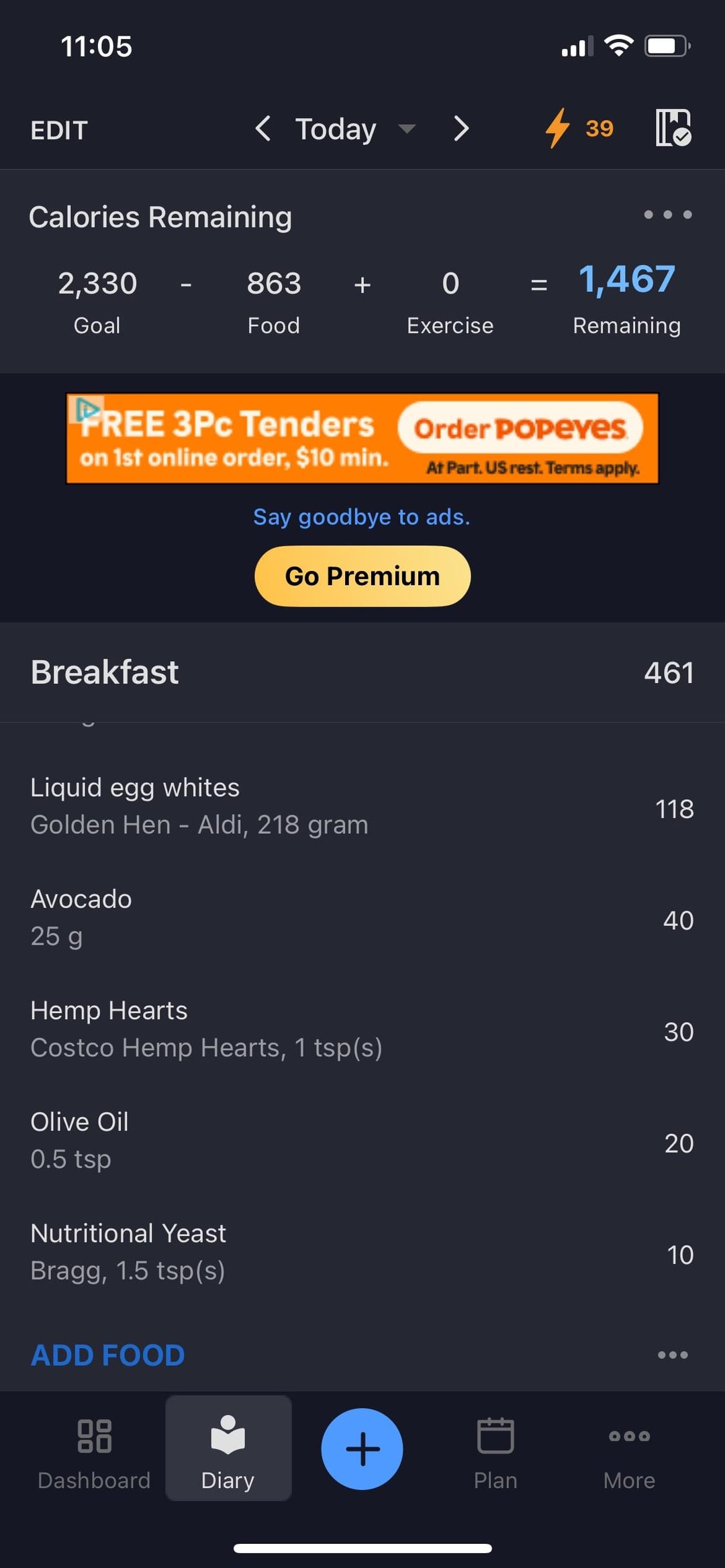Image resolution: width=725 pixels, height=1568 pixels.
Task: Switch to the Plan tab
Action: point(495,1449)
